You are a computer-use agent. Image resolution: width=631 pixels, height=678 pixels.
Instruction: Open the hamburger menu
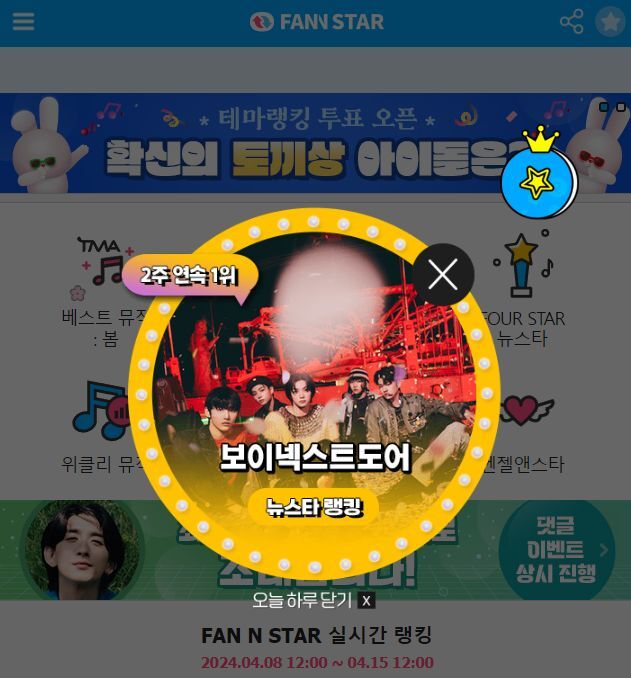pos(23,22)
